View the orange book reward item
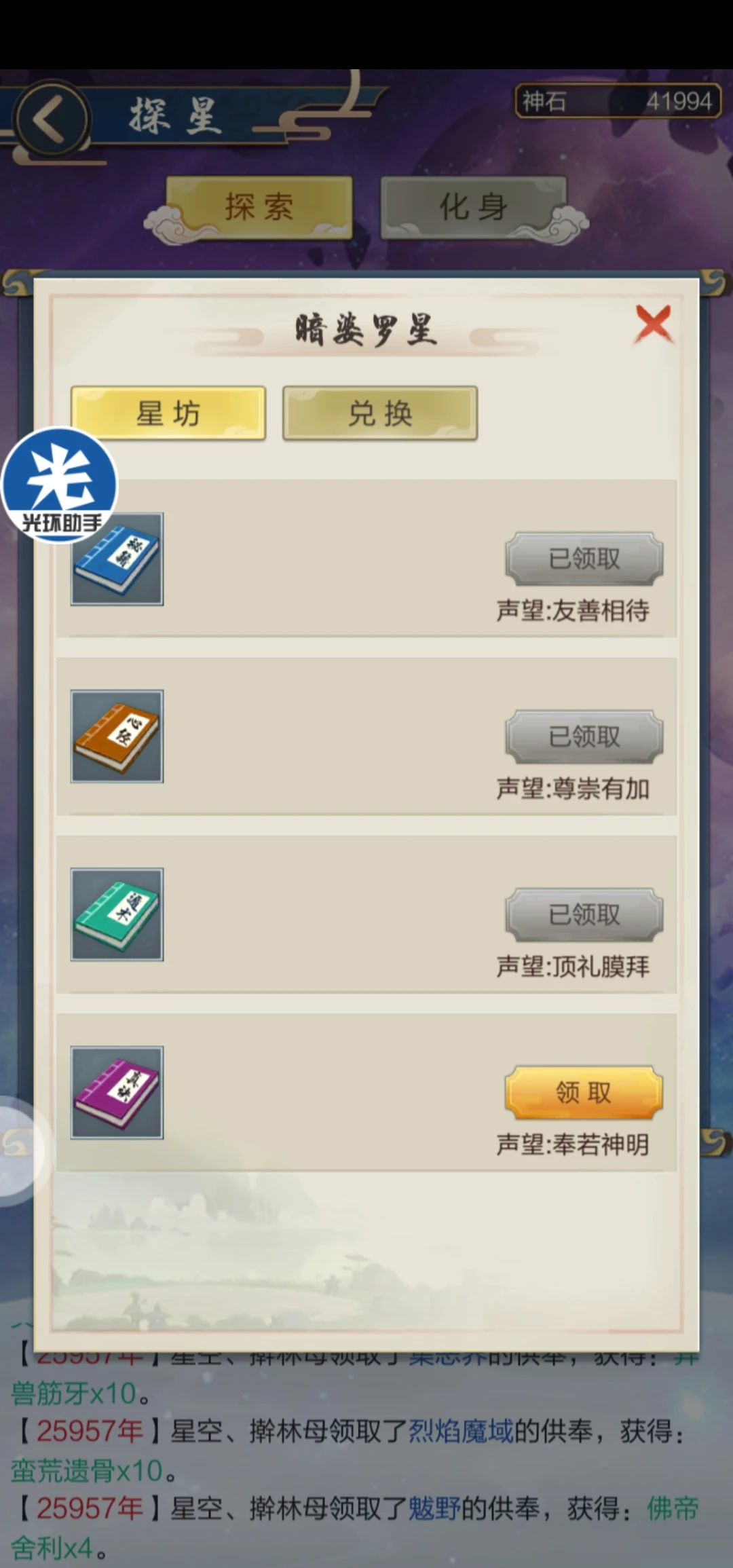 coord(117,736)
